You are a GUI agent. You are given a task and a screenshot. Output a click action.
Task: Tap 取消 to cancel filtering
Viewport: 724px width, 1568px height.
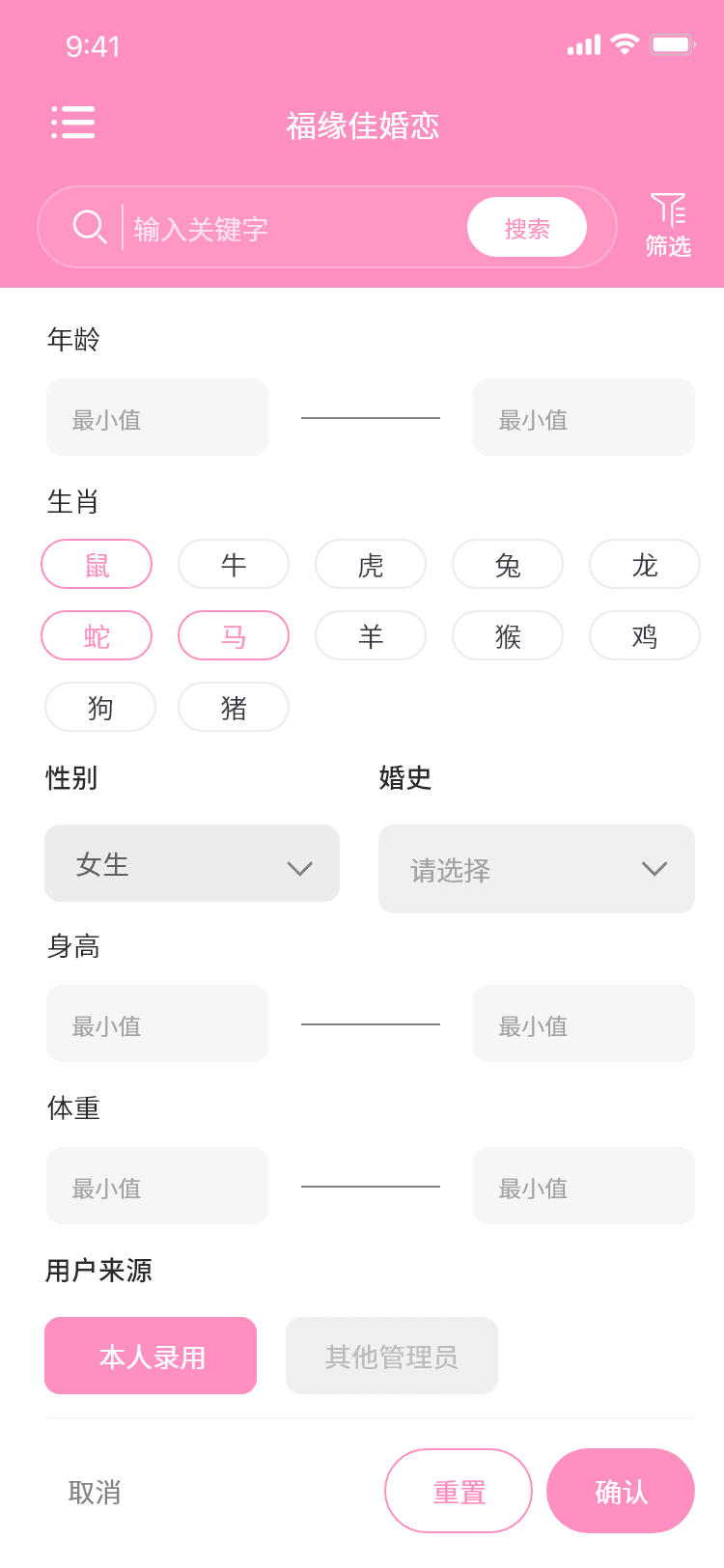pyautogui.click(x=95, y=1492)
